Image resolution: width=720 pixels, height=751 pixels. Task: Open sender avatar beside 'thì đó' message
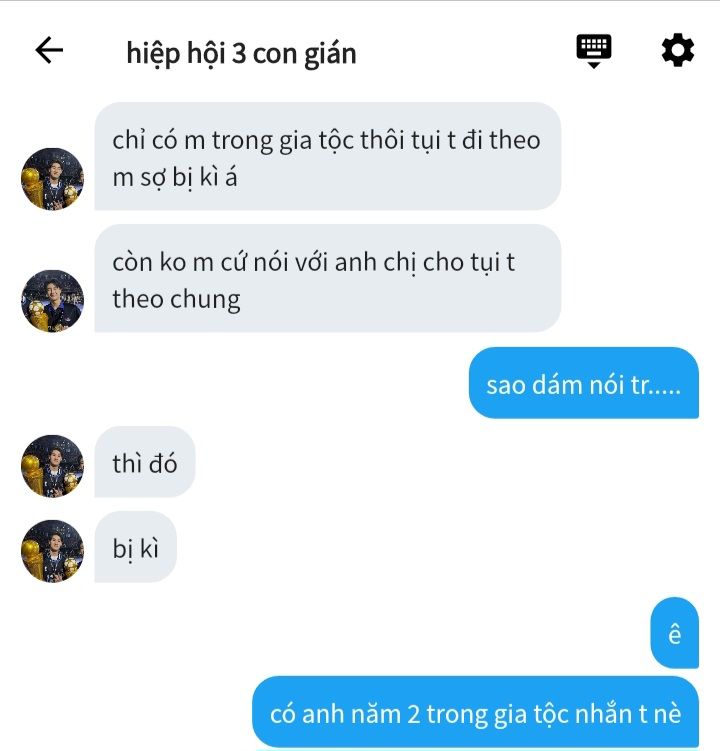coord(52,465)
